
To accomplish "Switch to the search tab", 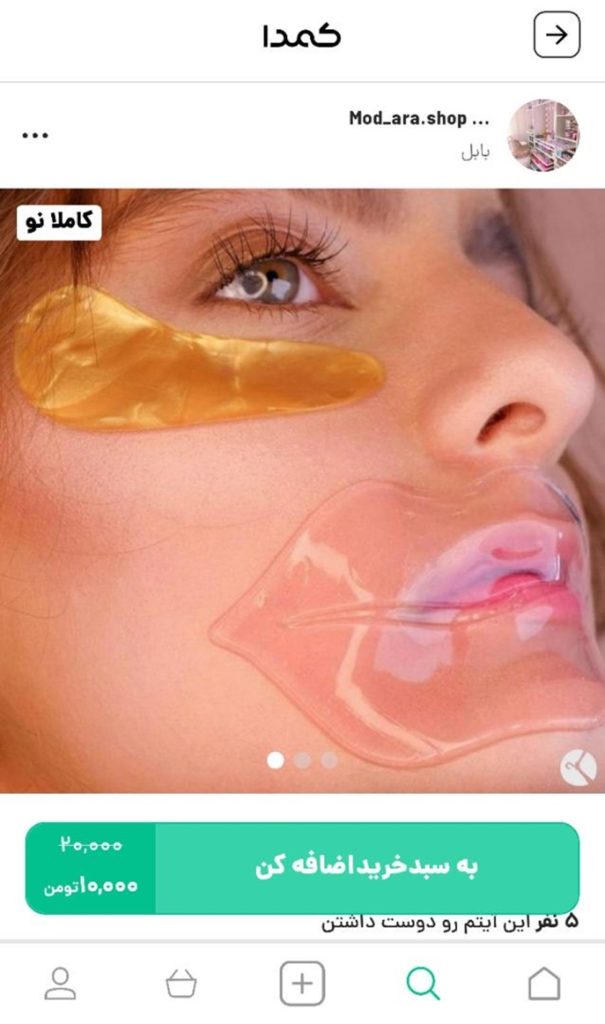I will (x=423, y=984).
